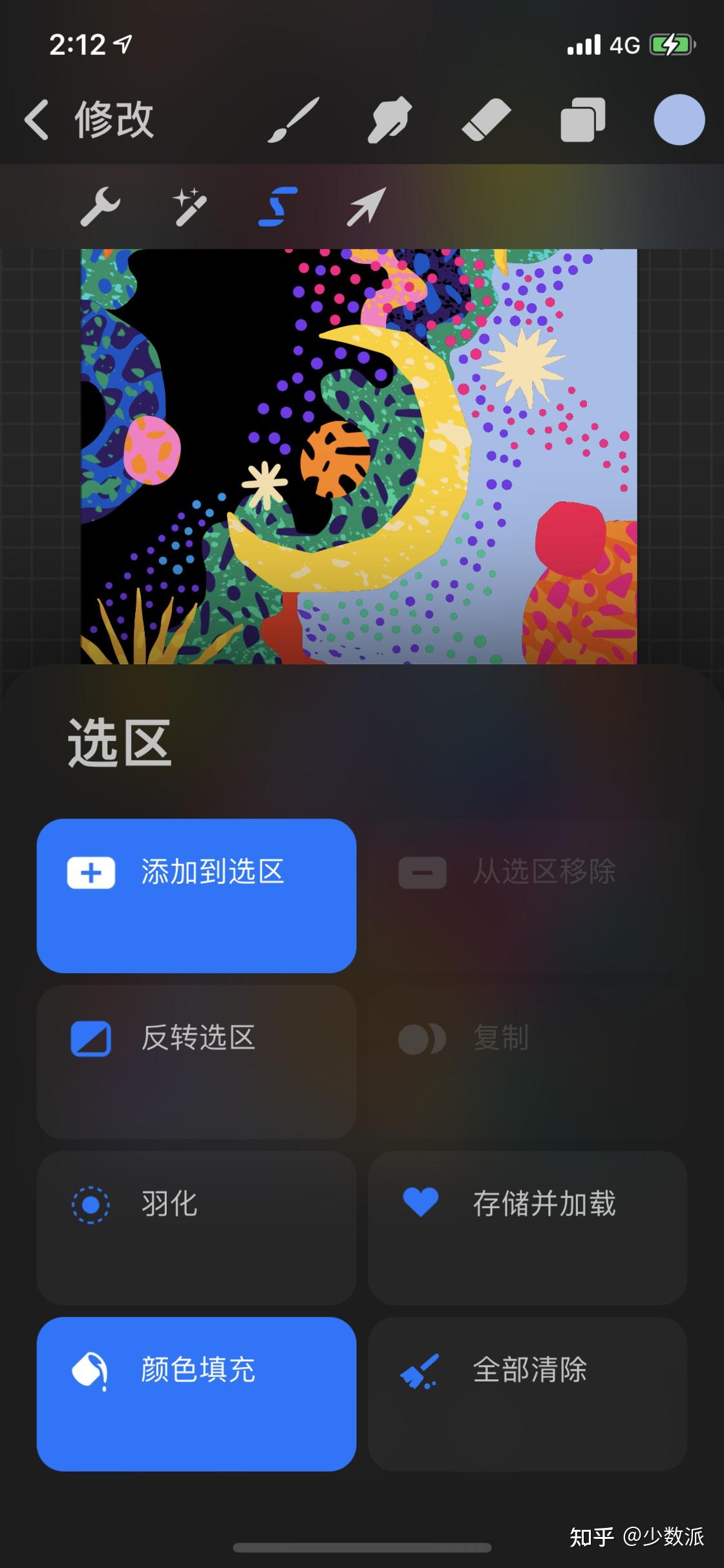Screen dimensions: 724x1568
Task: Choose 反转选区 from the selection menu
Action: (197, 1038)
